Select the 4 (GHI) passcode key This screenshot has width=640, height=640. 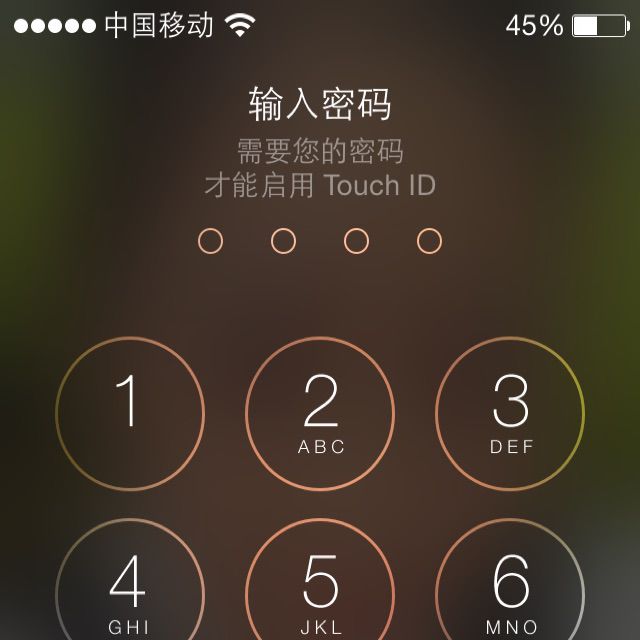[130, 590]
